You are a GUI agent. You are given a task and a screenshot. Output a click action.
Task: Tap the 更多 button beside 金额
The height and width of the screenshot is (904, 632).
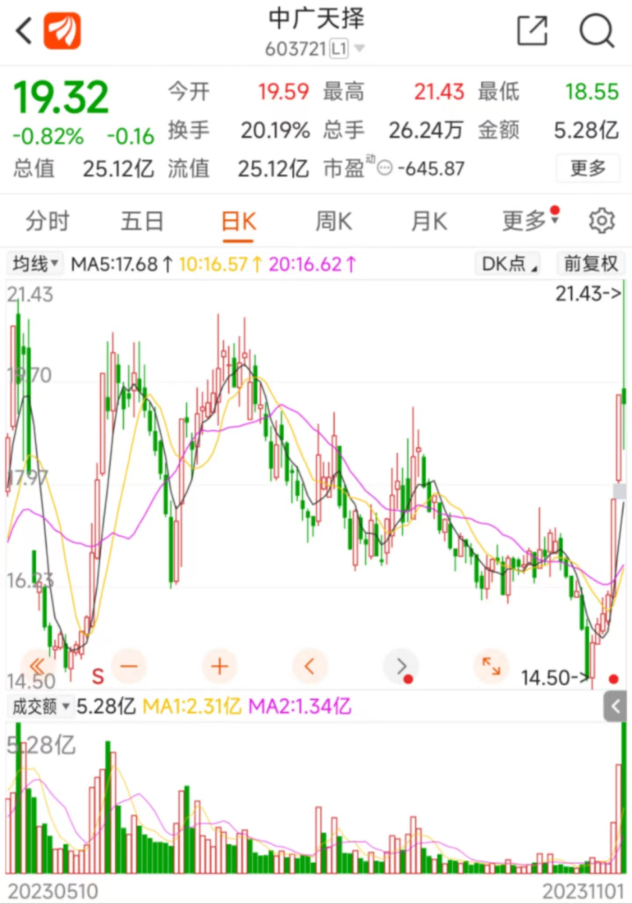(x=588, y=168)
